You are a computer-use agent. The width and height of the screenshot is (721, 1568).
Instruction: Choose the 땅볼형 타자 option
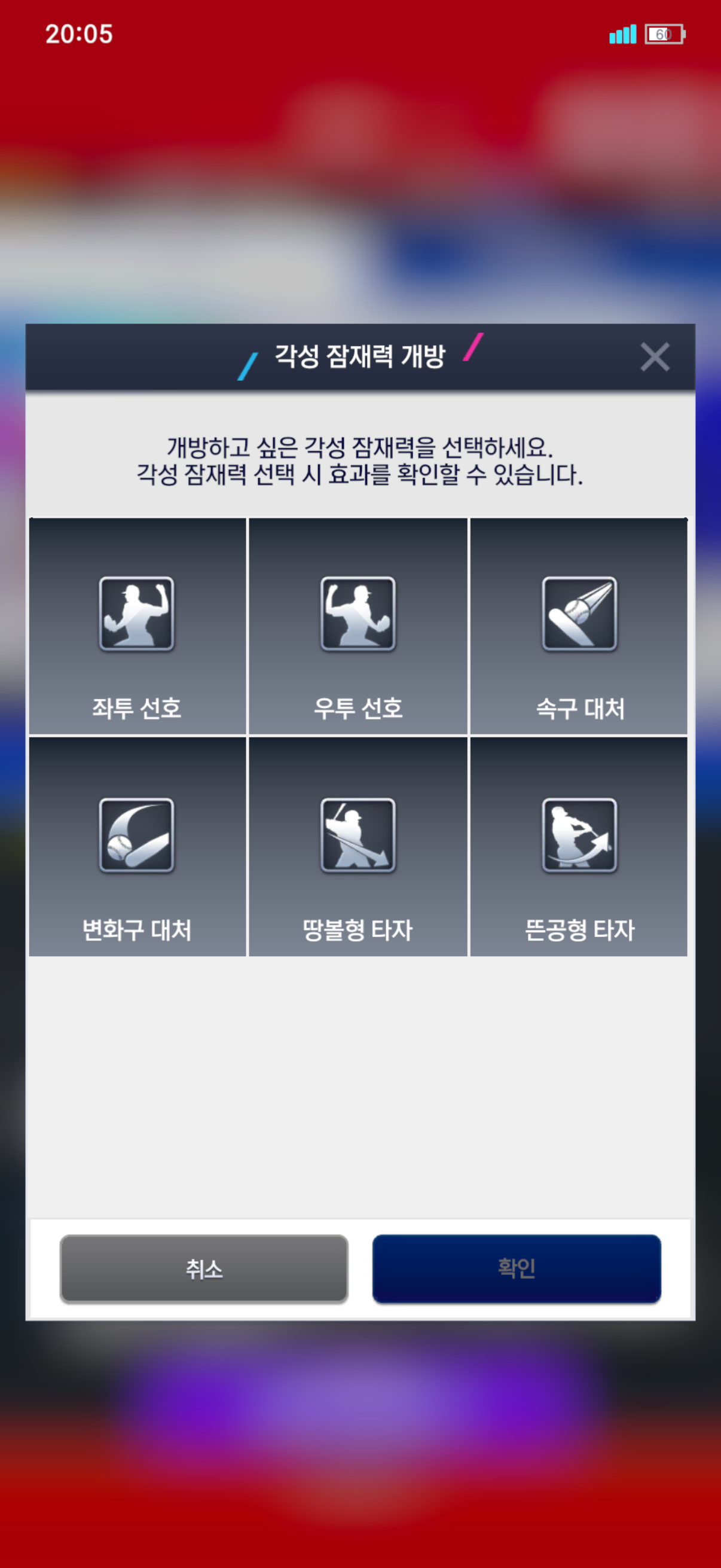pyautogui.click(x=358, y=847)
